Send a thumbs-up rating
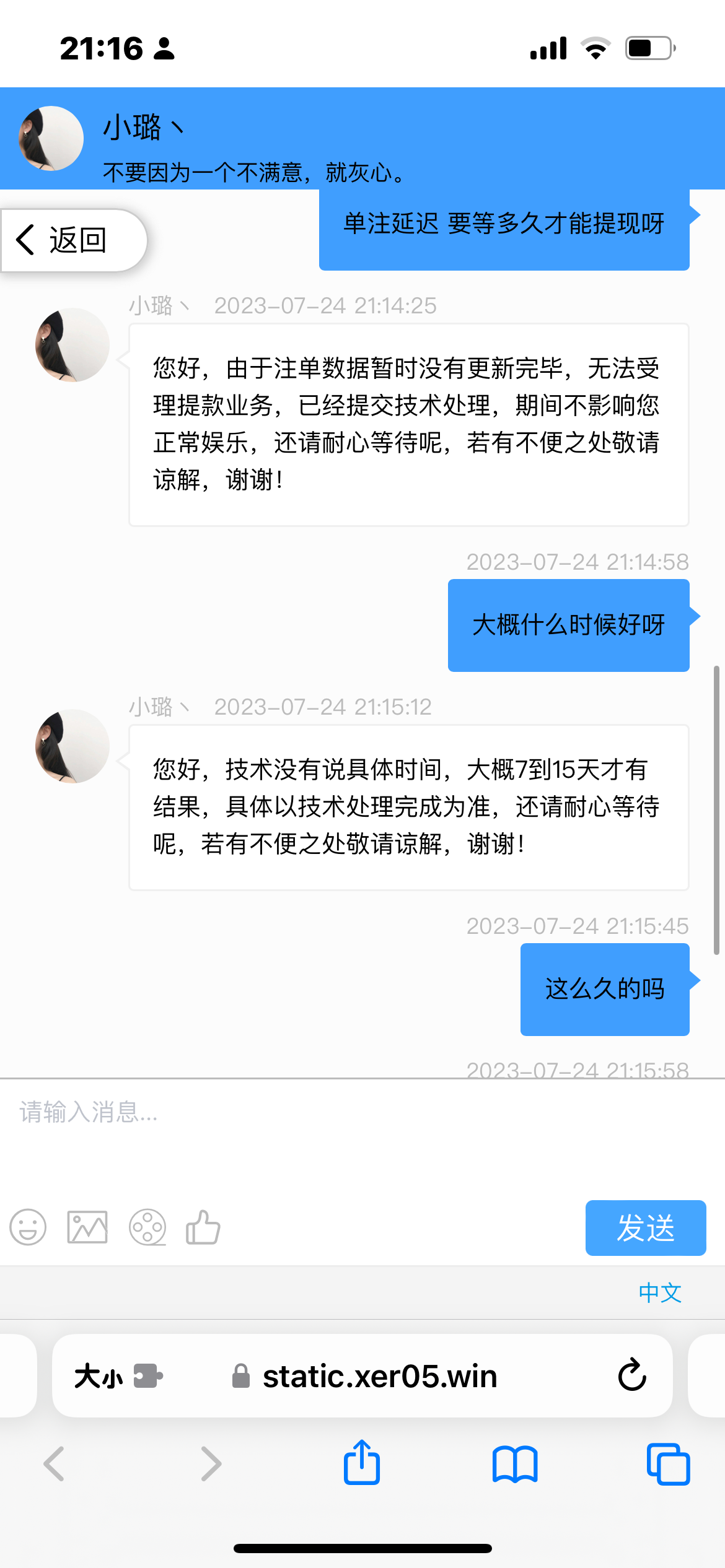This screenshot has width=725, height=1568. [x=203, y=1227]
